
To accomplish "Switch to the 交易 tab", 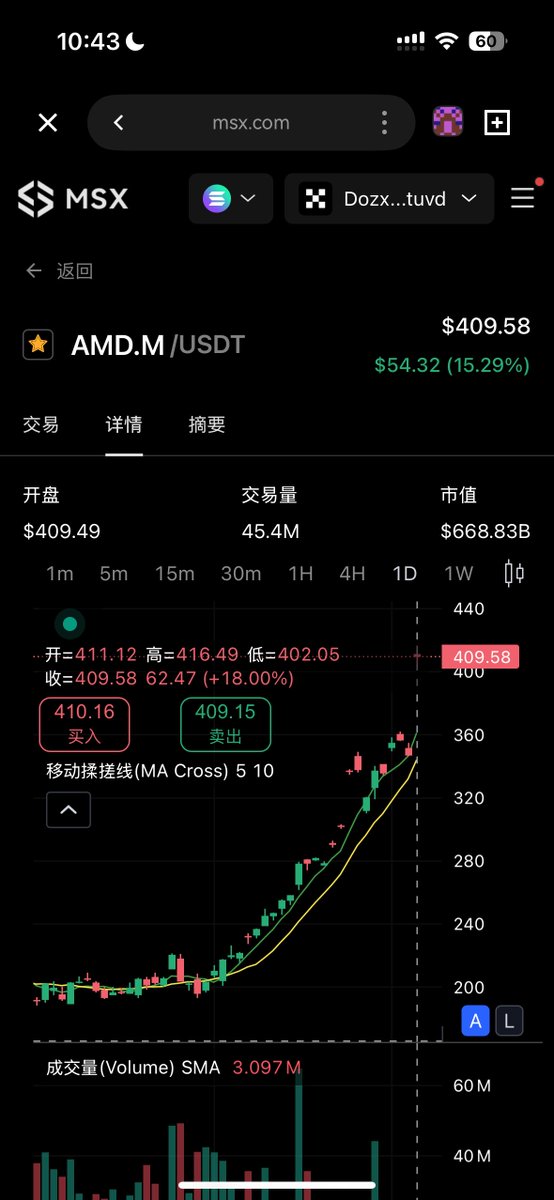I will coord(41,425).
